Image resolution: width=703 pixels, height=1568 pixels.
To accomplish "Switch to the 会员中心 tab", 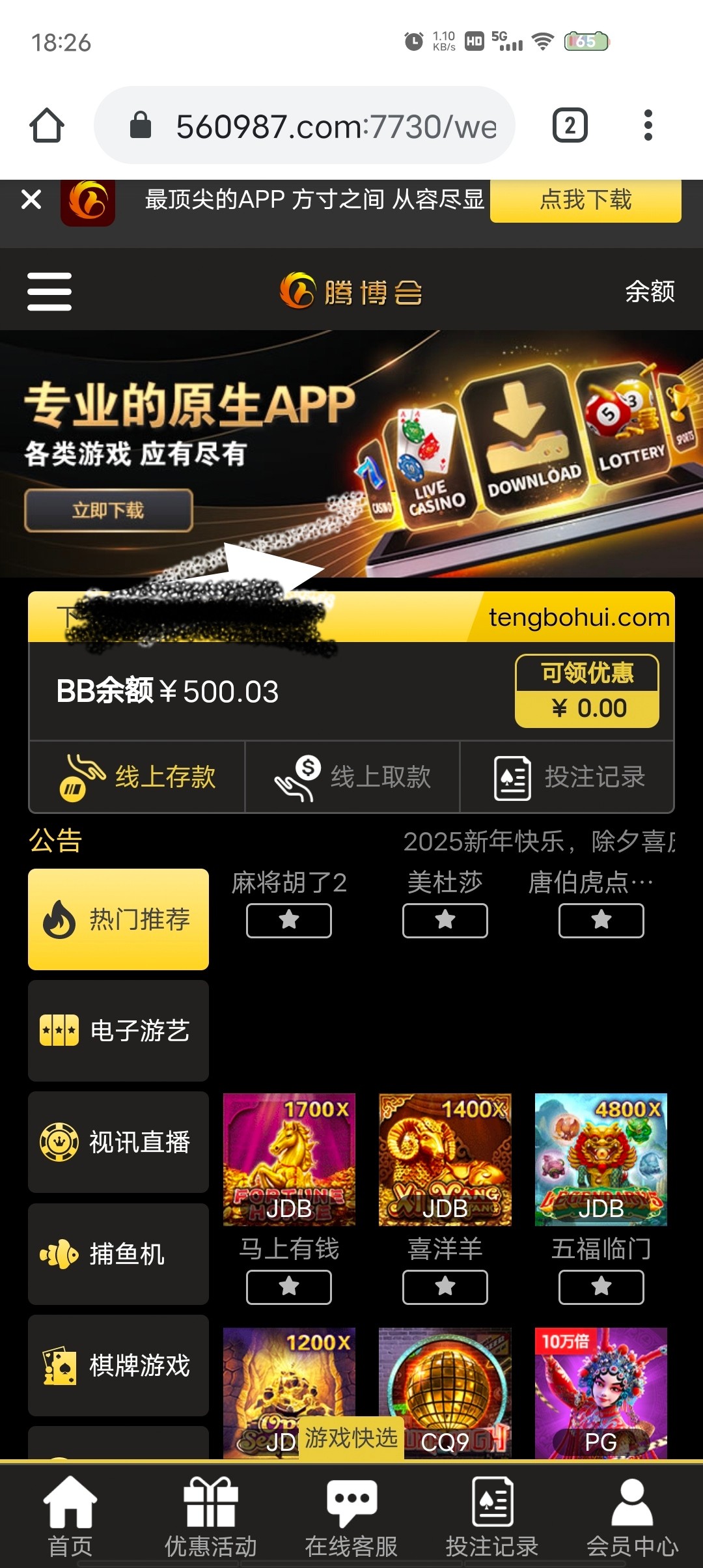I will point(632,1517).
